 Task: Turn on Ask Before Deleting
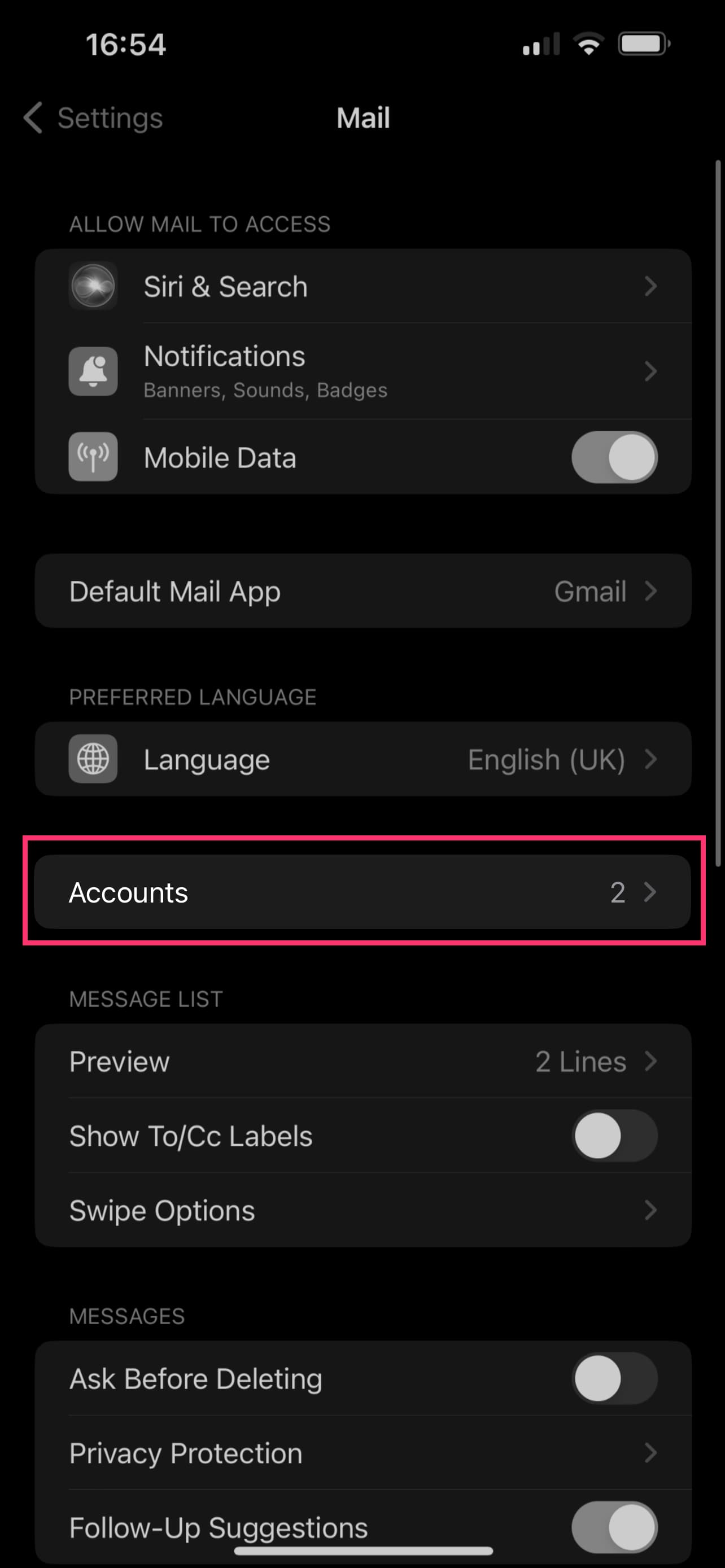click(x=614, y=1379)
